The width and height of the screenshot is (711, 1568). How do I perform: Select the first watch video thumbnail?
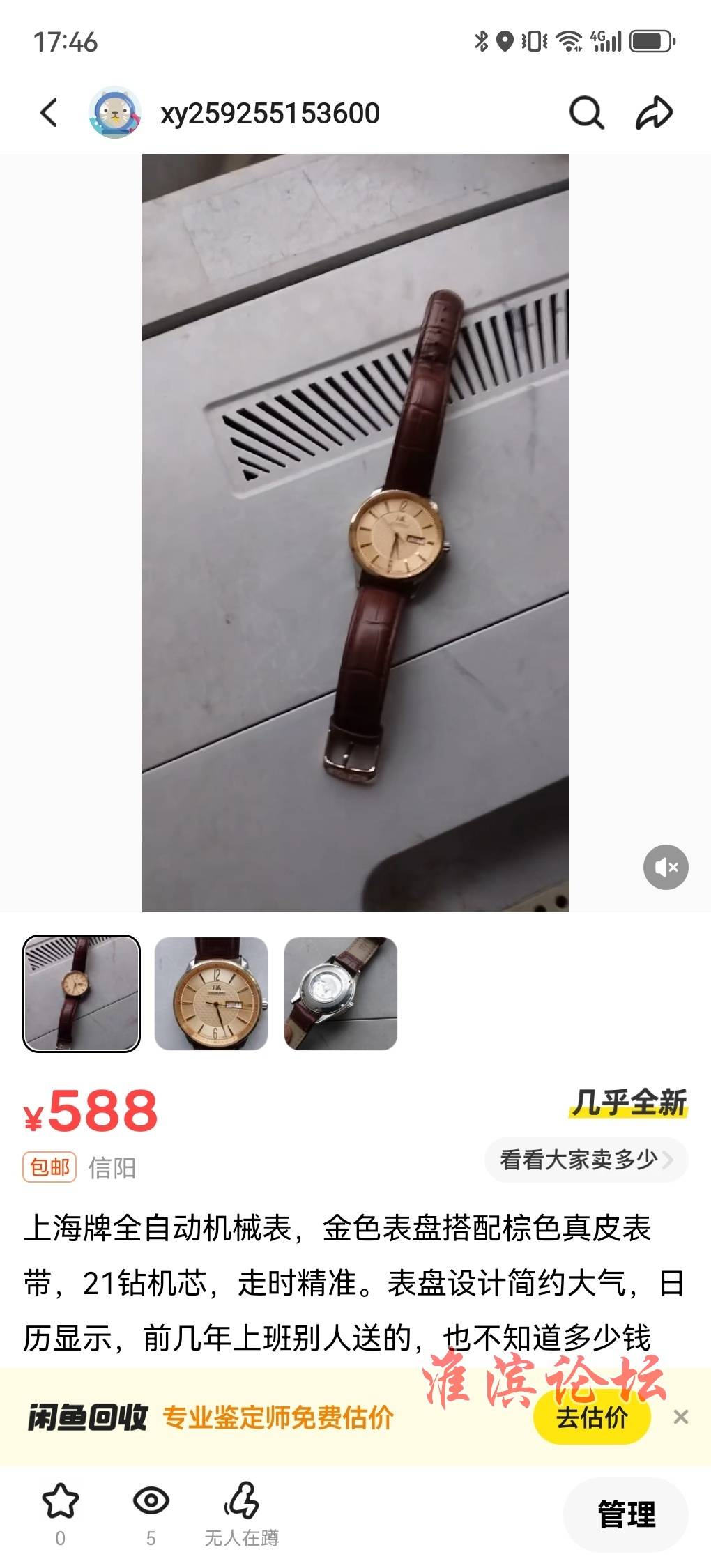(x=82, y=993)
